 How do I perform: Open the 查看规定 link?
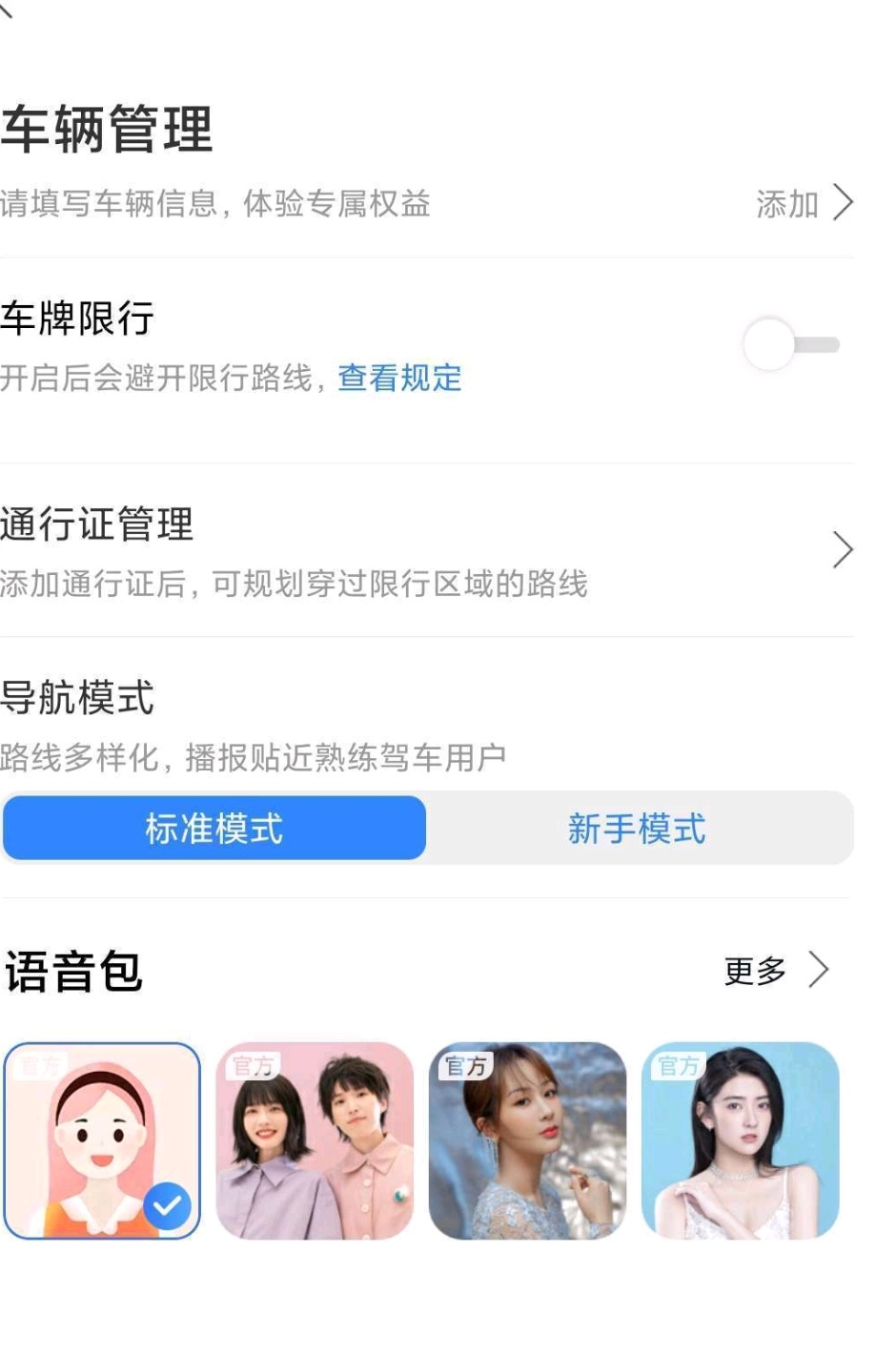[399, 379]
